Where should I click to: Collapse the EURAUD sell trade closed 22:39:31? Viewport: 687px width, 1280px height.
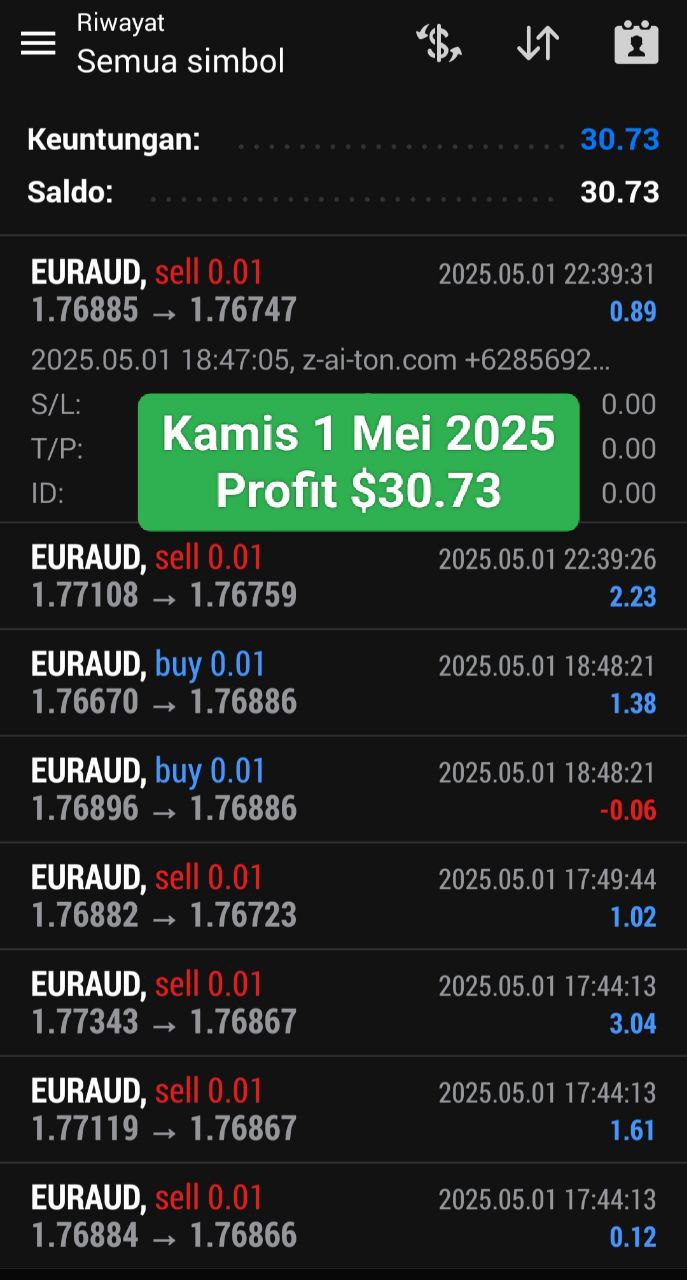point(343,379)
